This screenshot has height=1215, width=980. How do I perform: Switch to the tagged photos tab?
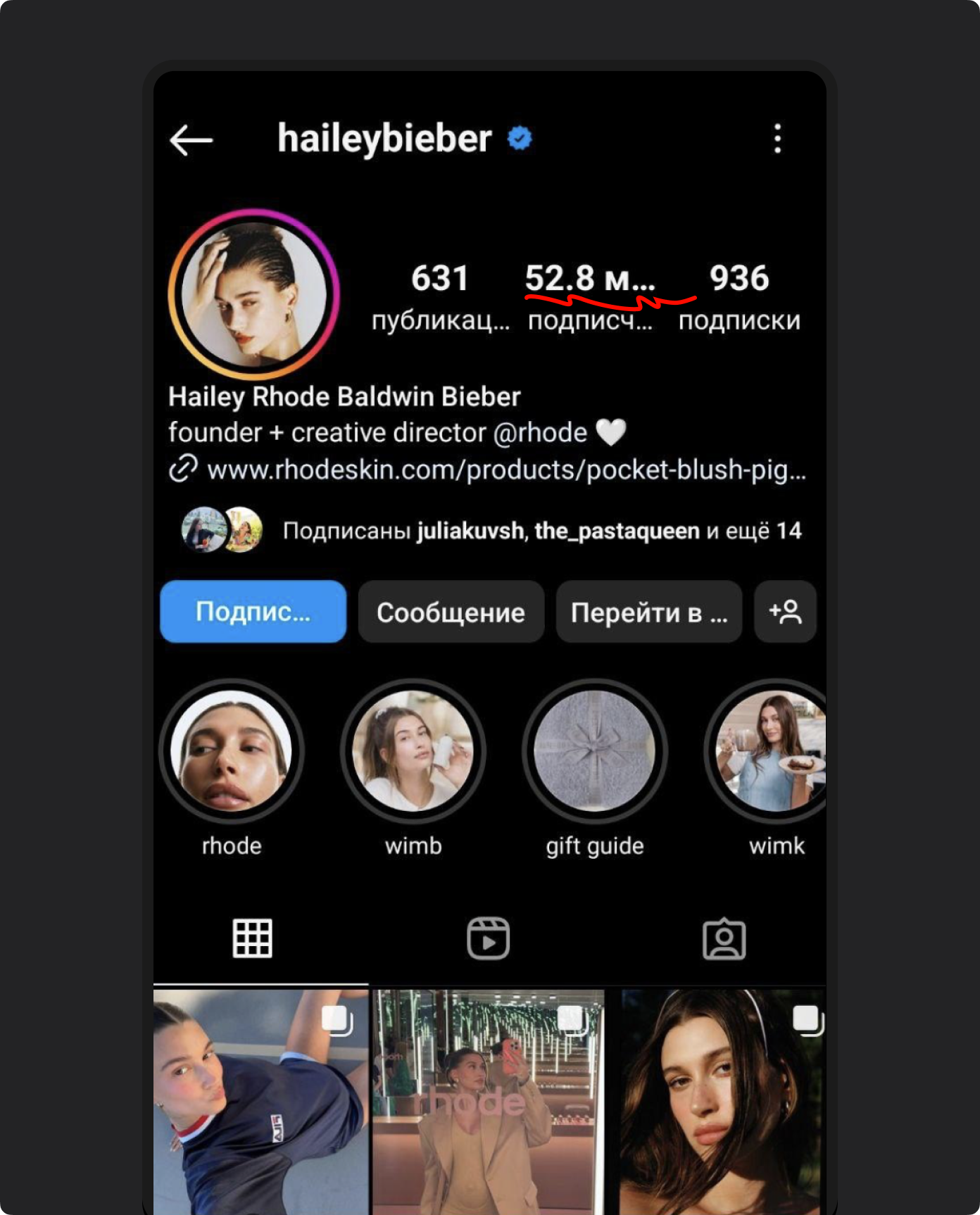click(x=724, y=938)
